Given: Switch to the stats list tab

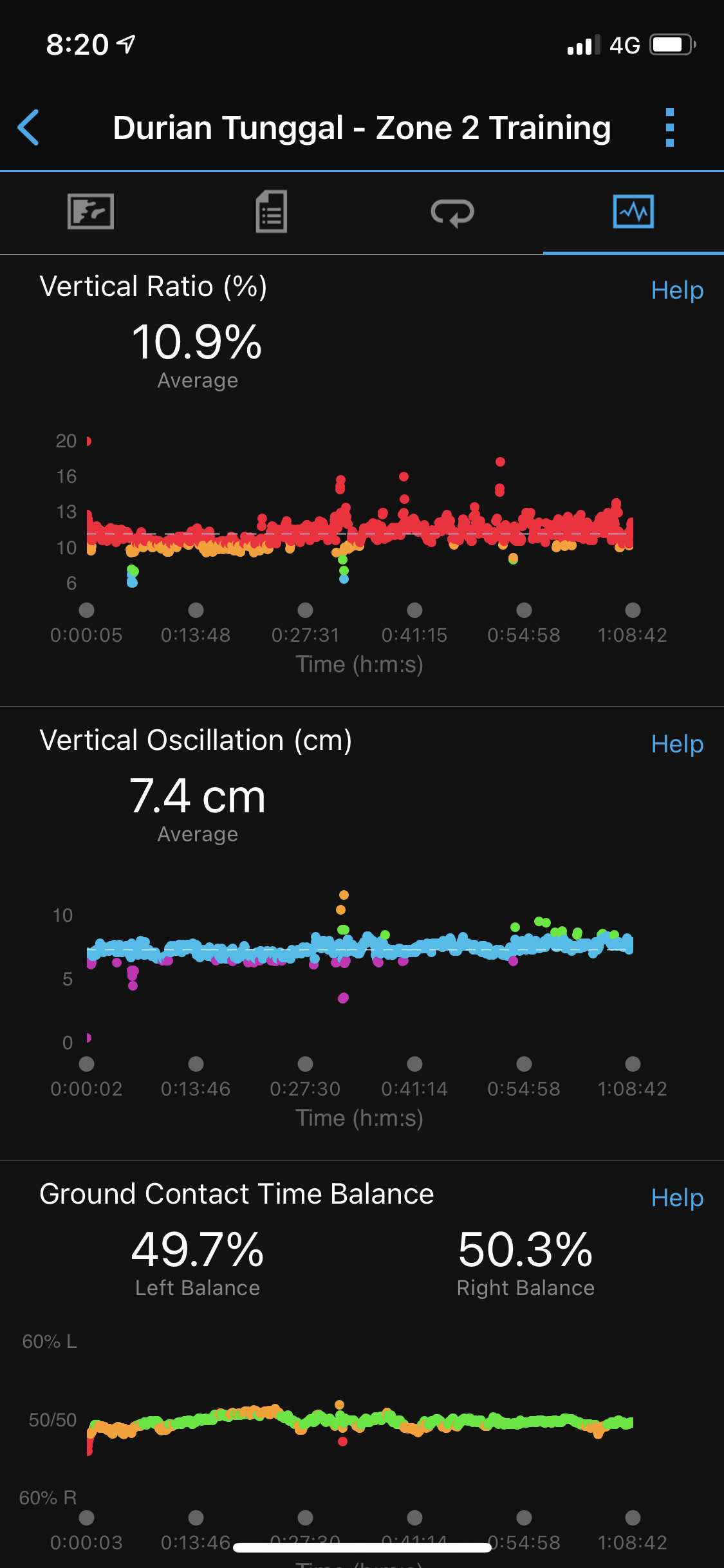Looking at the screenshot, I should (272, 212).
